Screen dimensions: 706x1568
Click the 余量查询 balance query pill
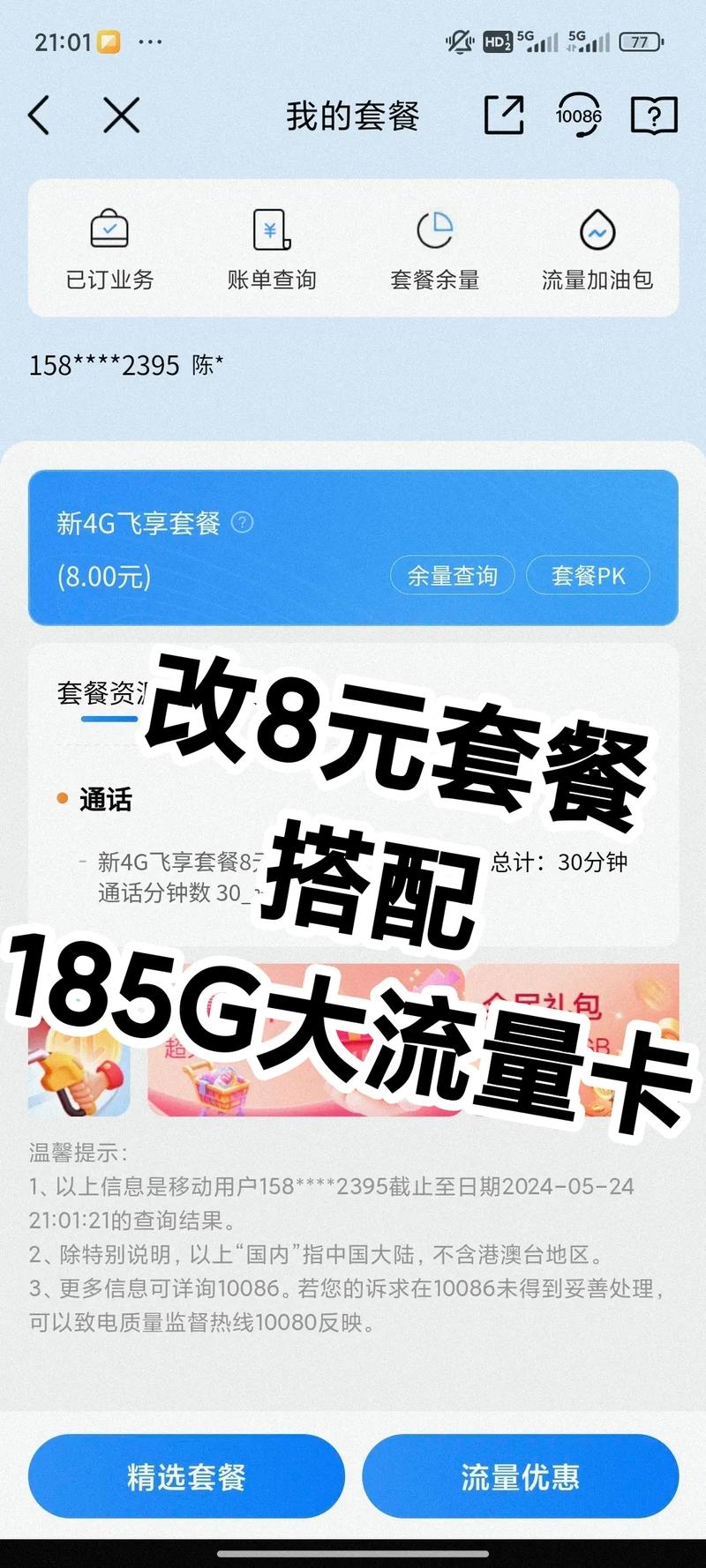coord(452,575)
